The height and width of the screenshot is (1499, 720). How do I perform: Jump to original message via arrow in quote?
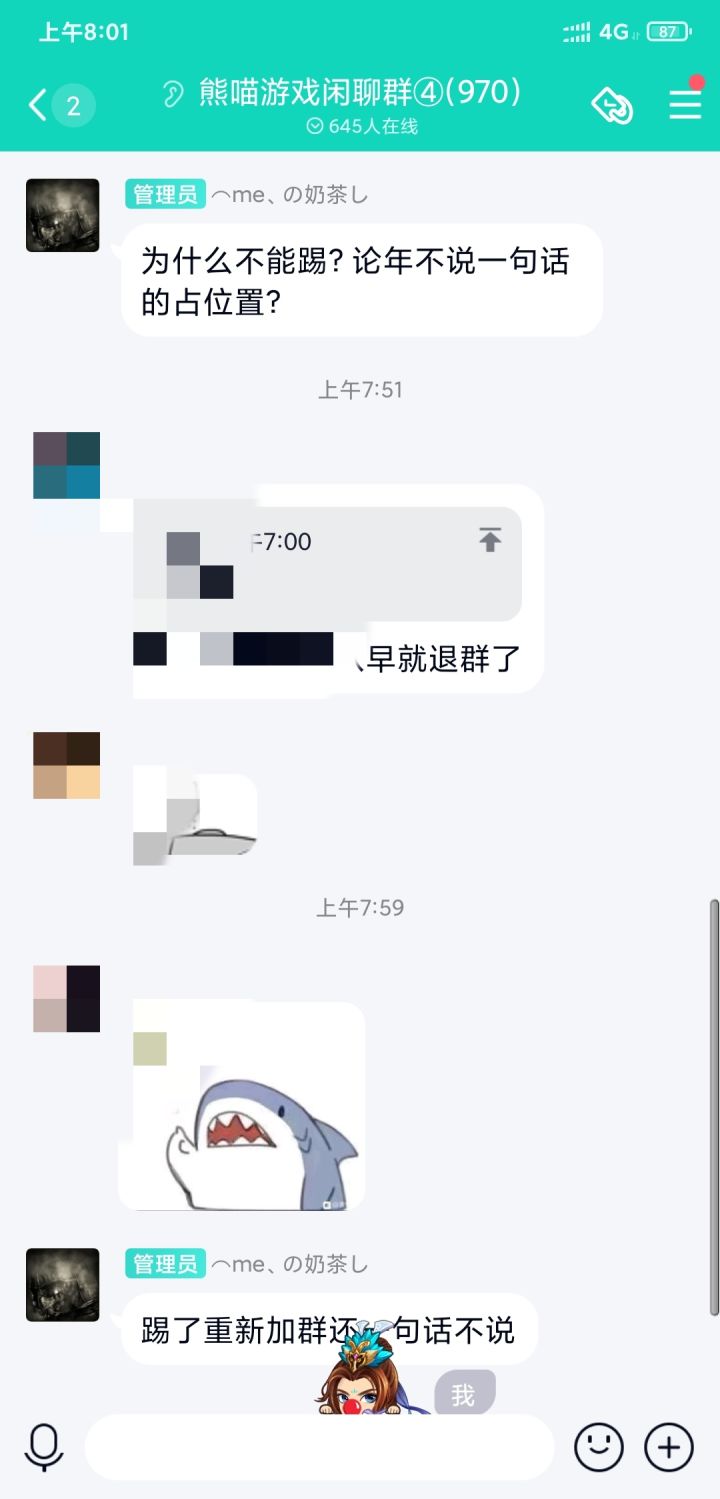[x=489, y=540]
